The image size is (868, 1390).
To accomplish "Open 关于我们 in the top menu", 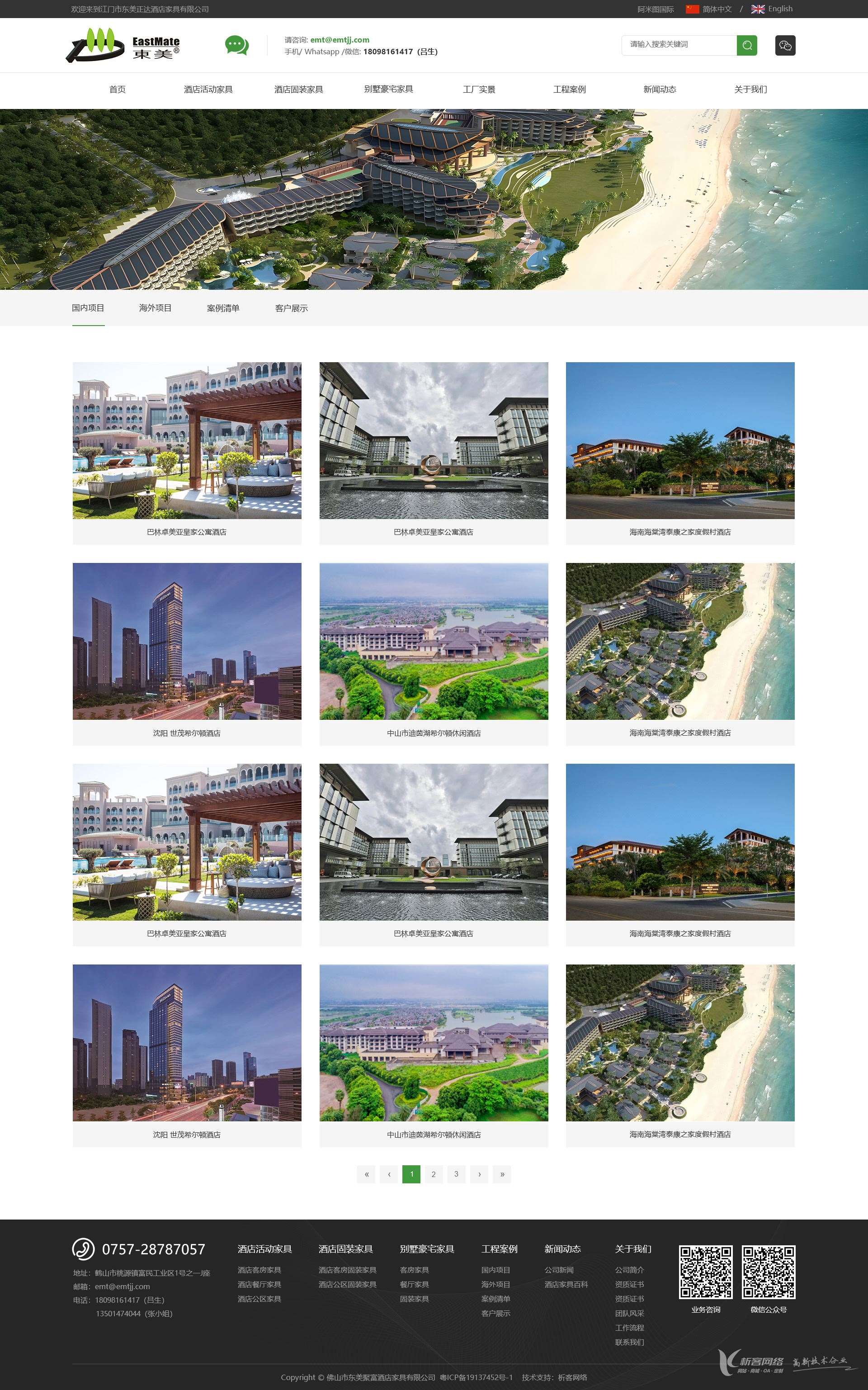I will click(750, 90).
